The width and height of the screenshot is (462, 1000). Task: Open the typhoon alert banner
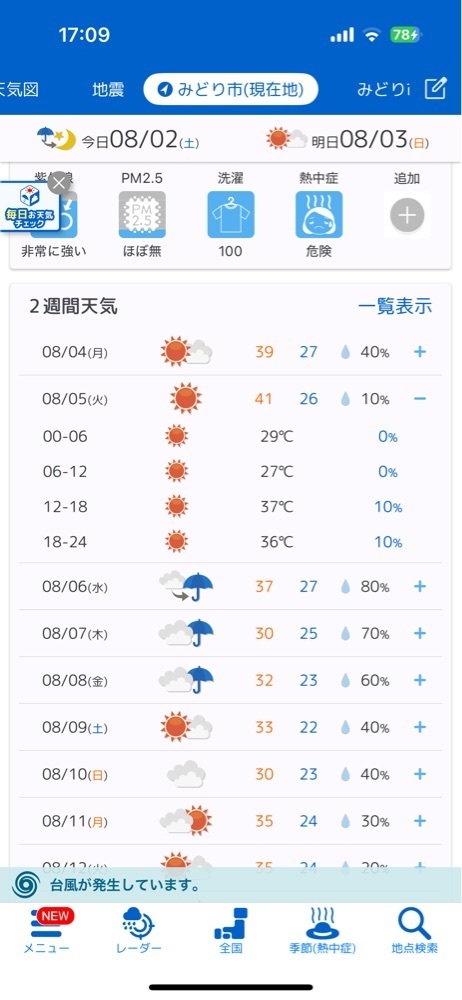(x=231, y=885)
